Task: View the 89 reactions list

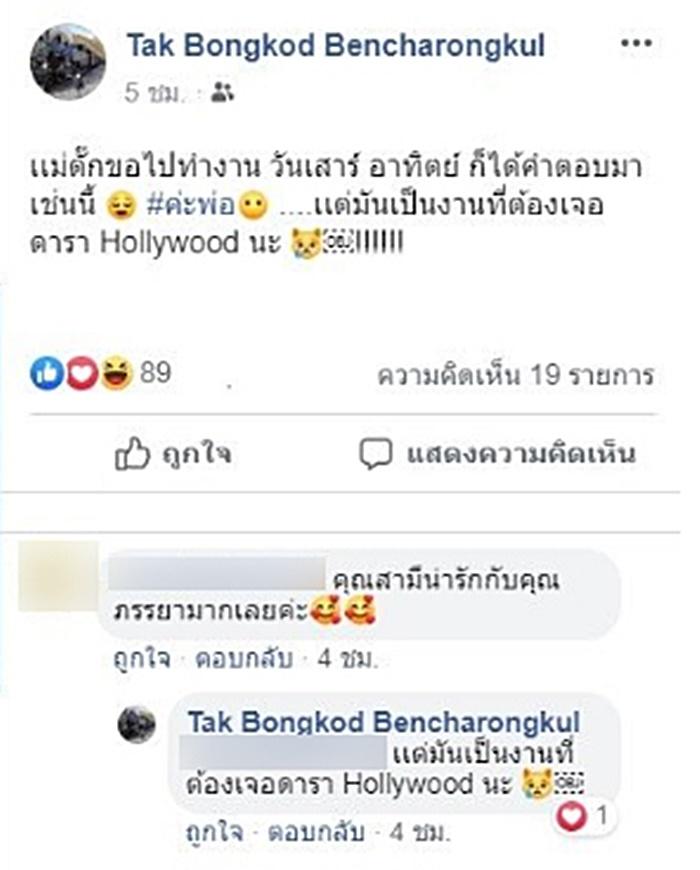Action: click(x=100, y=374)
